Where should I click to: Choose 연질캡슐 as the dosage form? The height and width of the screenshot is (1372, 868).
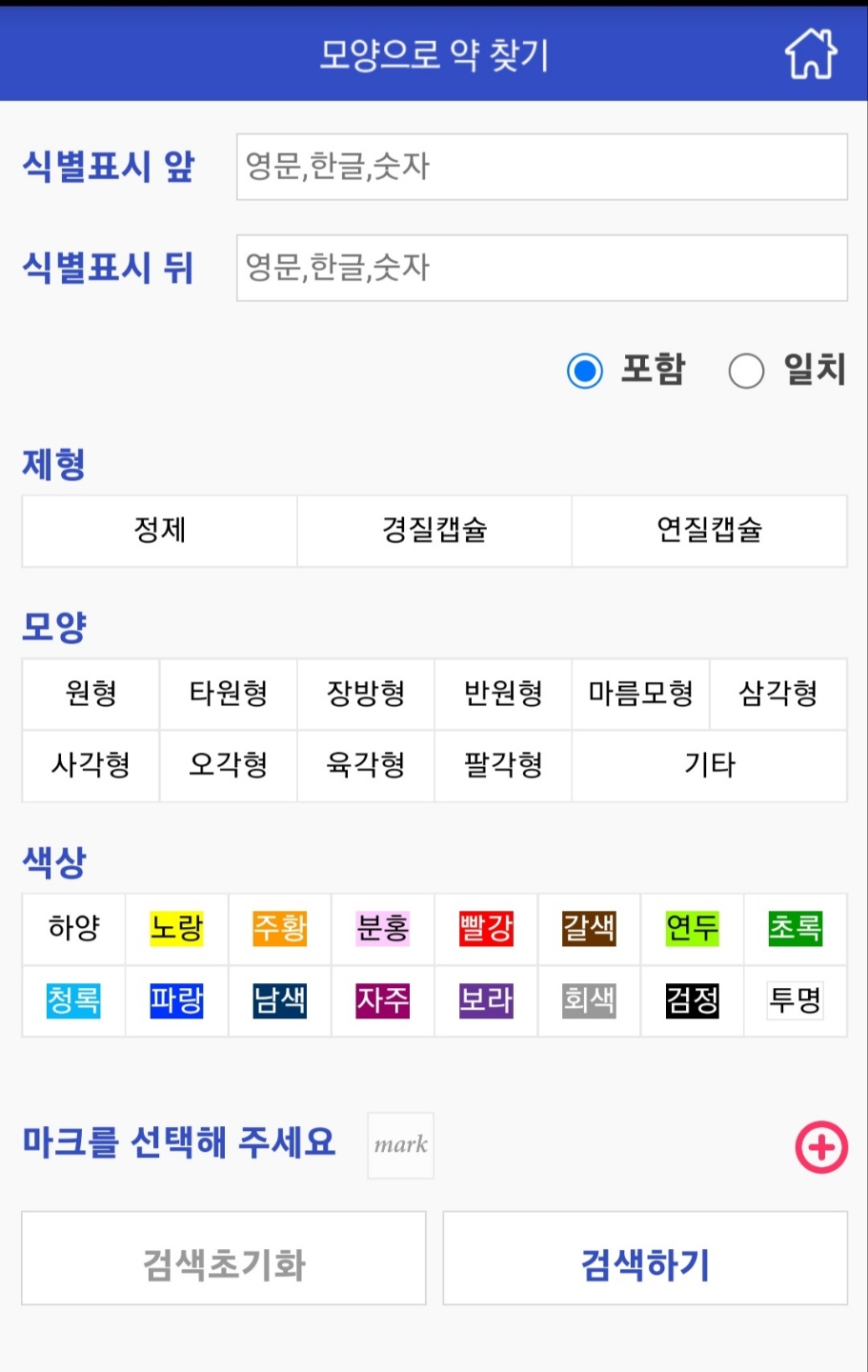710,531
